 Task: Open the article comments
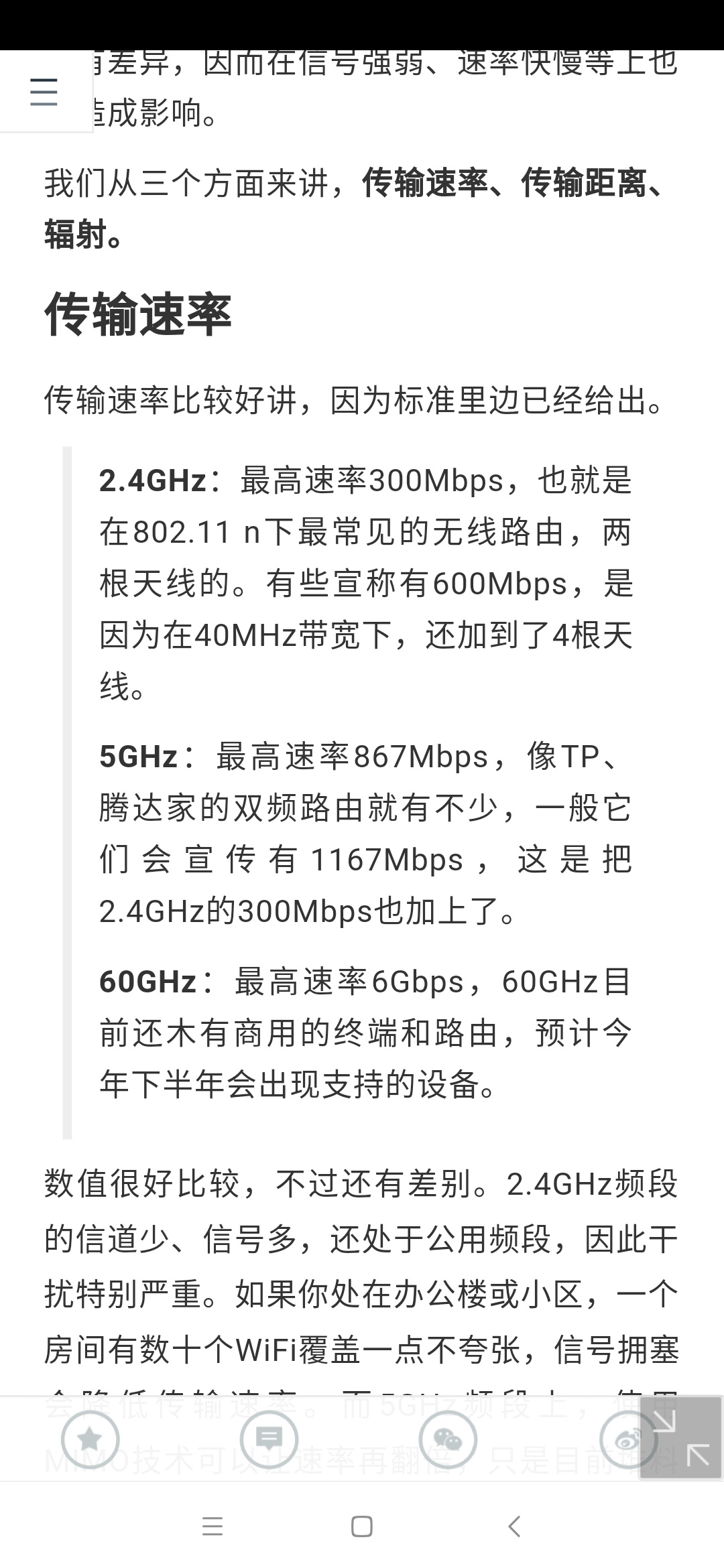click(269, 1439)
